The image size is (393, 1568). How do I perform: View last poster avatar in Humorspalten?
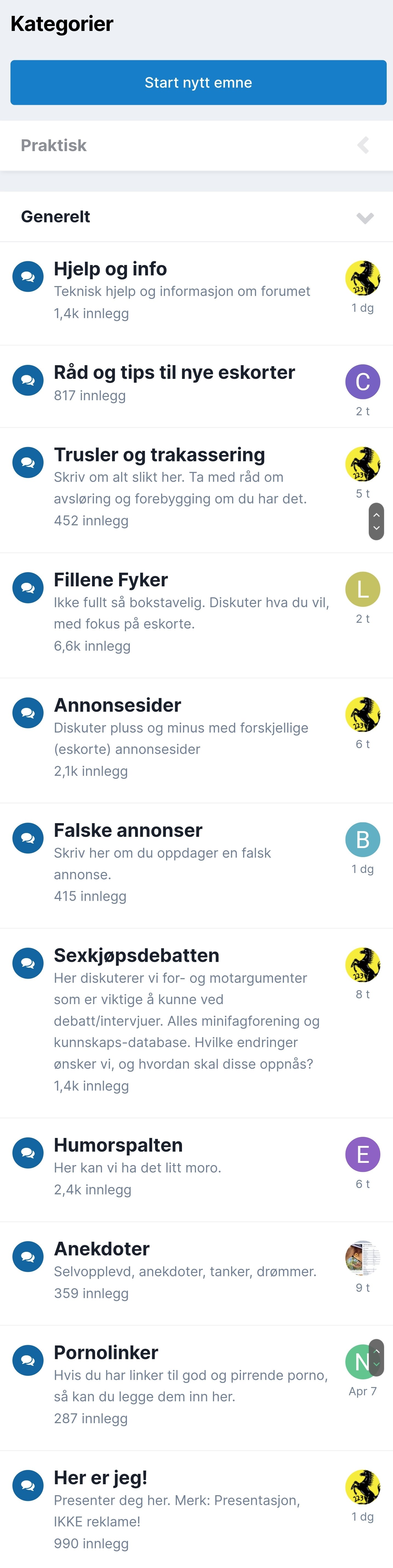coord(363,1154)
